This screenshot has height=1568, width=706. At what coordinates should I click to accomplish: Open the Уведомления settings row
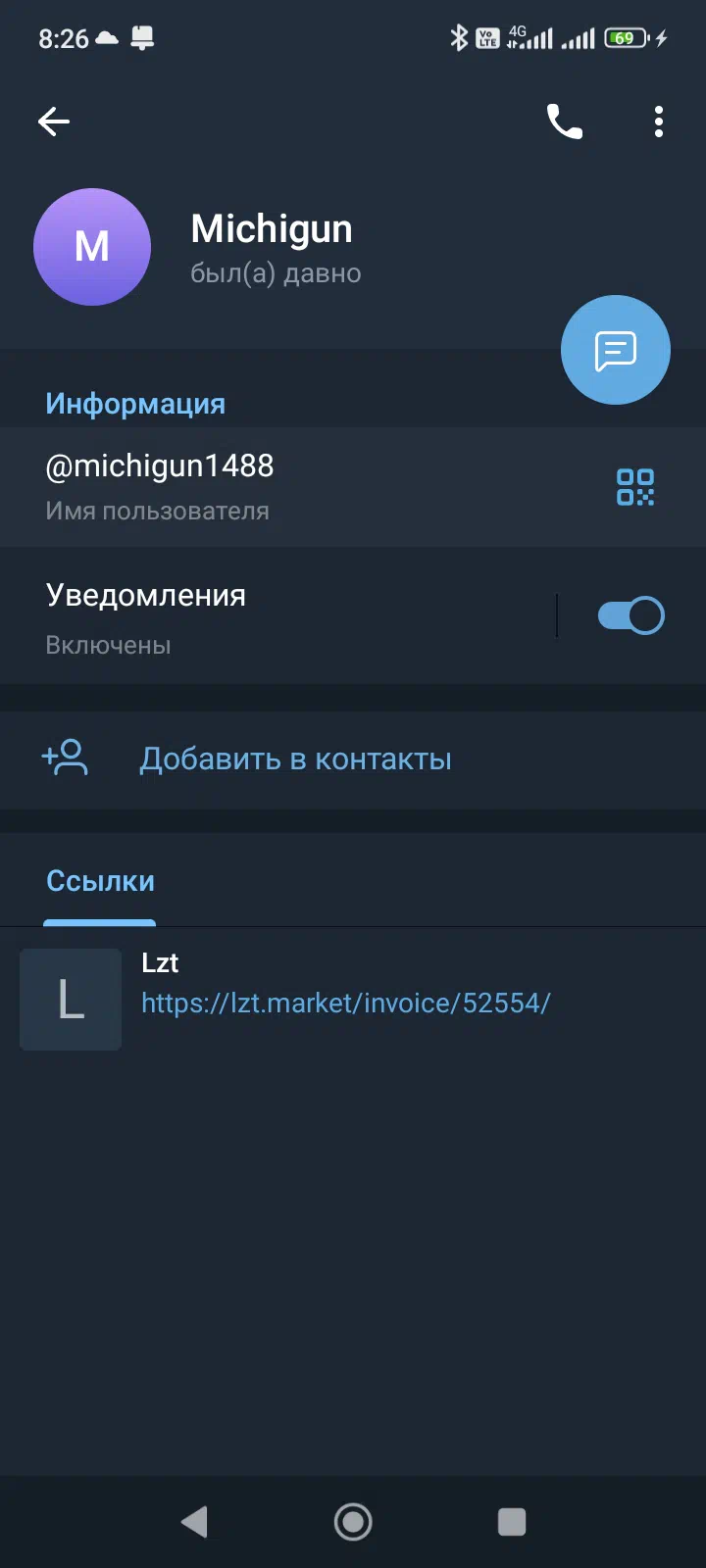coord(279,615)
